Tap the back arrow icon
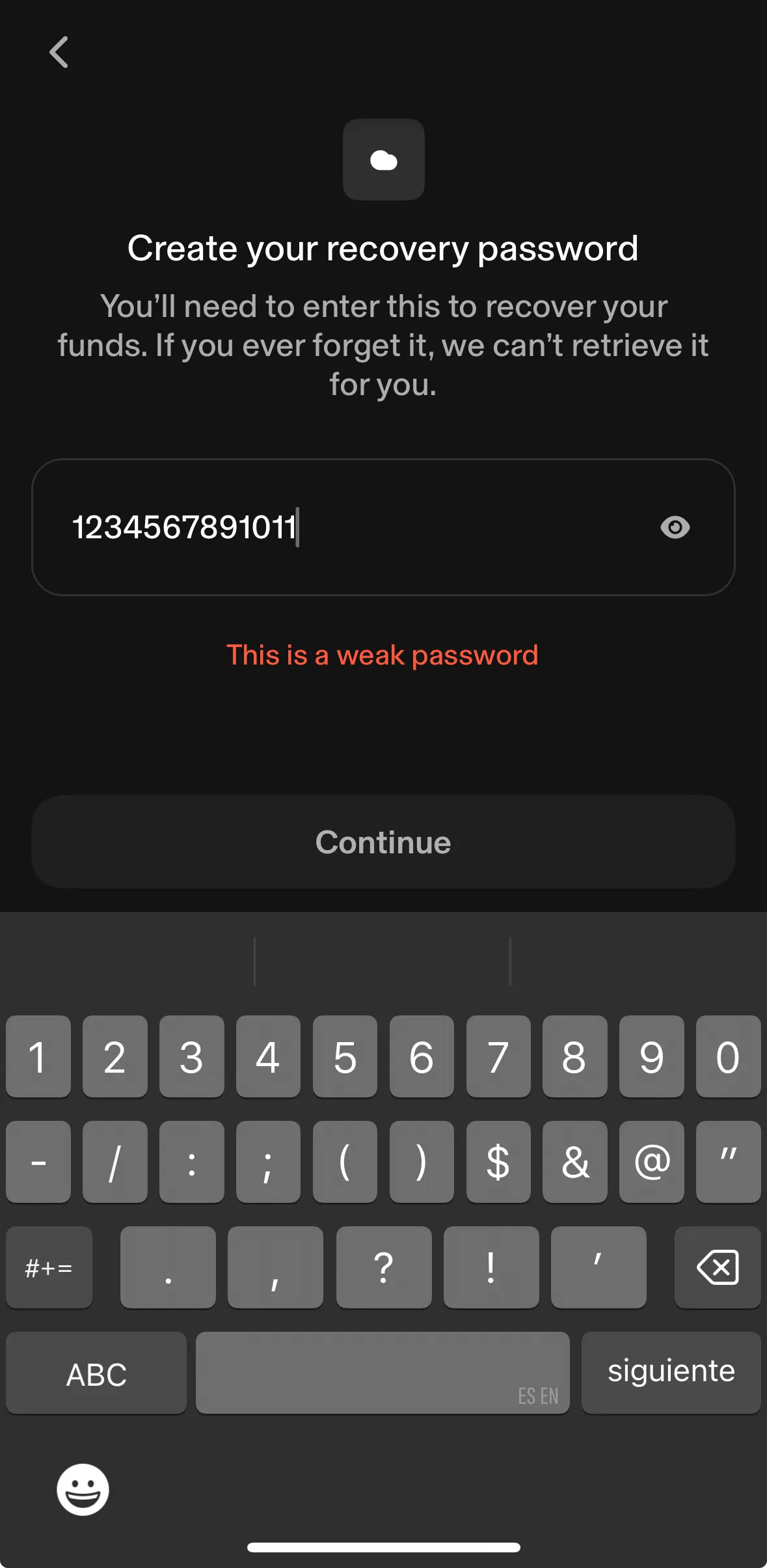This screenshot has width=767, height=1568. (59, 53)
